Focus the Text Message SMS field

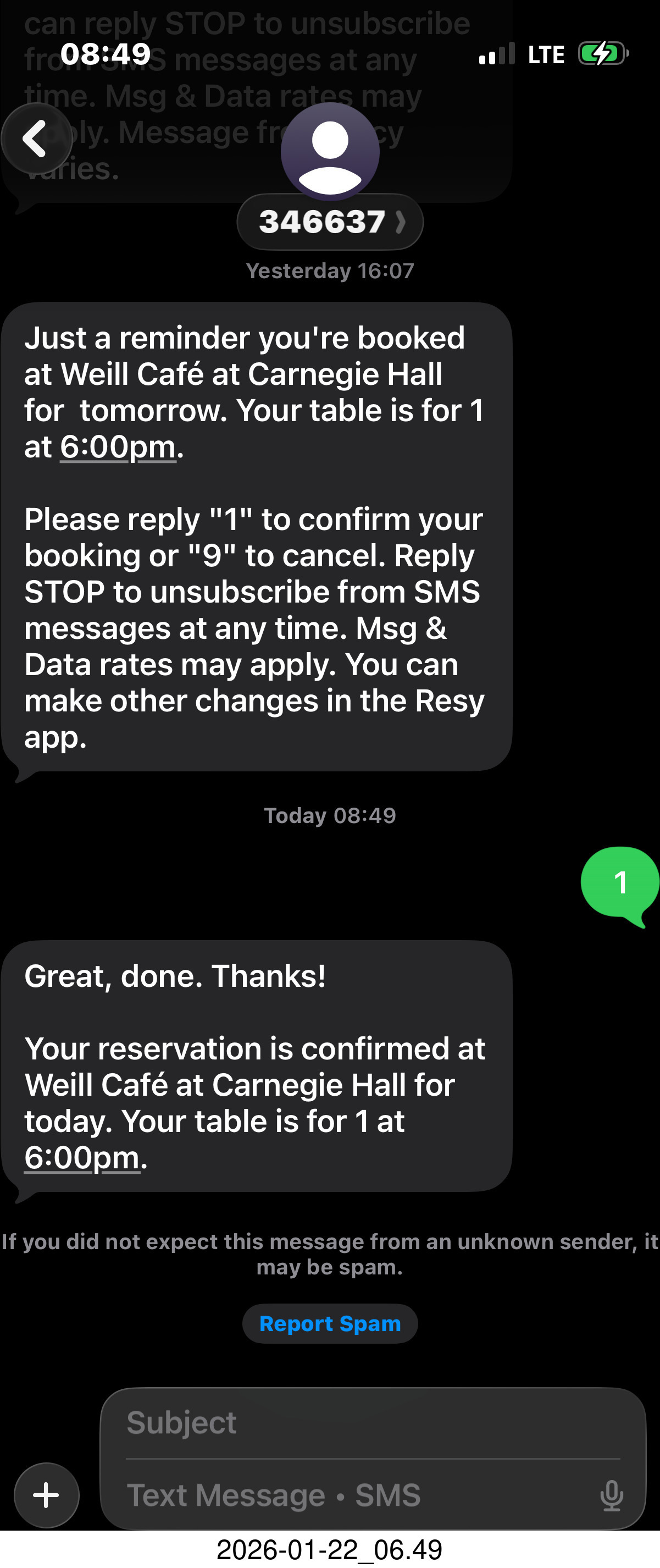[353, 1495]
